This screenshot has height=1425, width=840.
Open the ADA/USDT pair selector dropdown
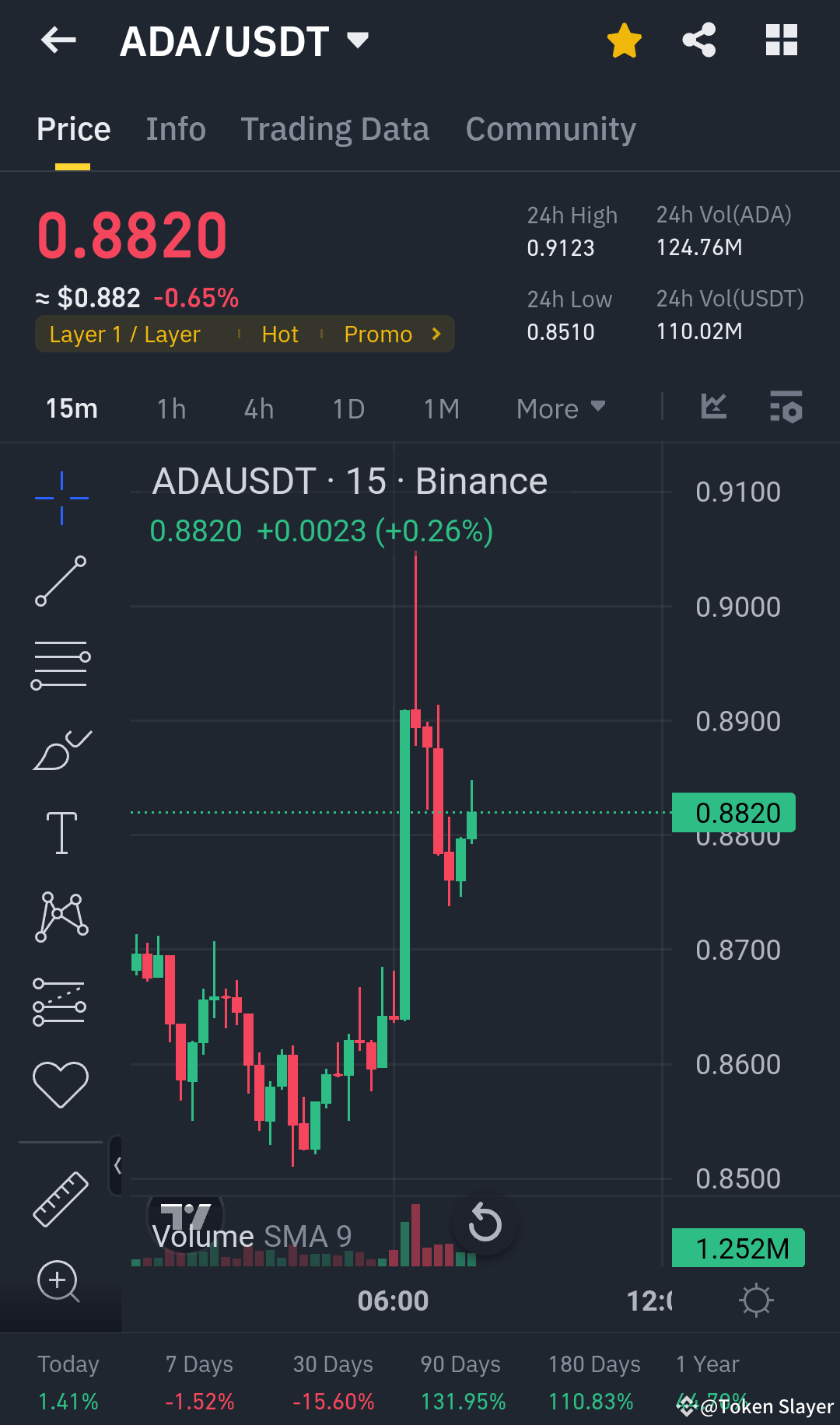[x=357, y=40]
